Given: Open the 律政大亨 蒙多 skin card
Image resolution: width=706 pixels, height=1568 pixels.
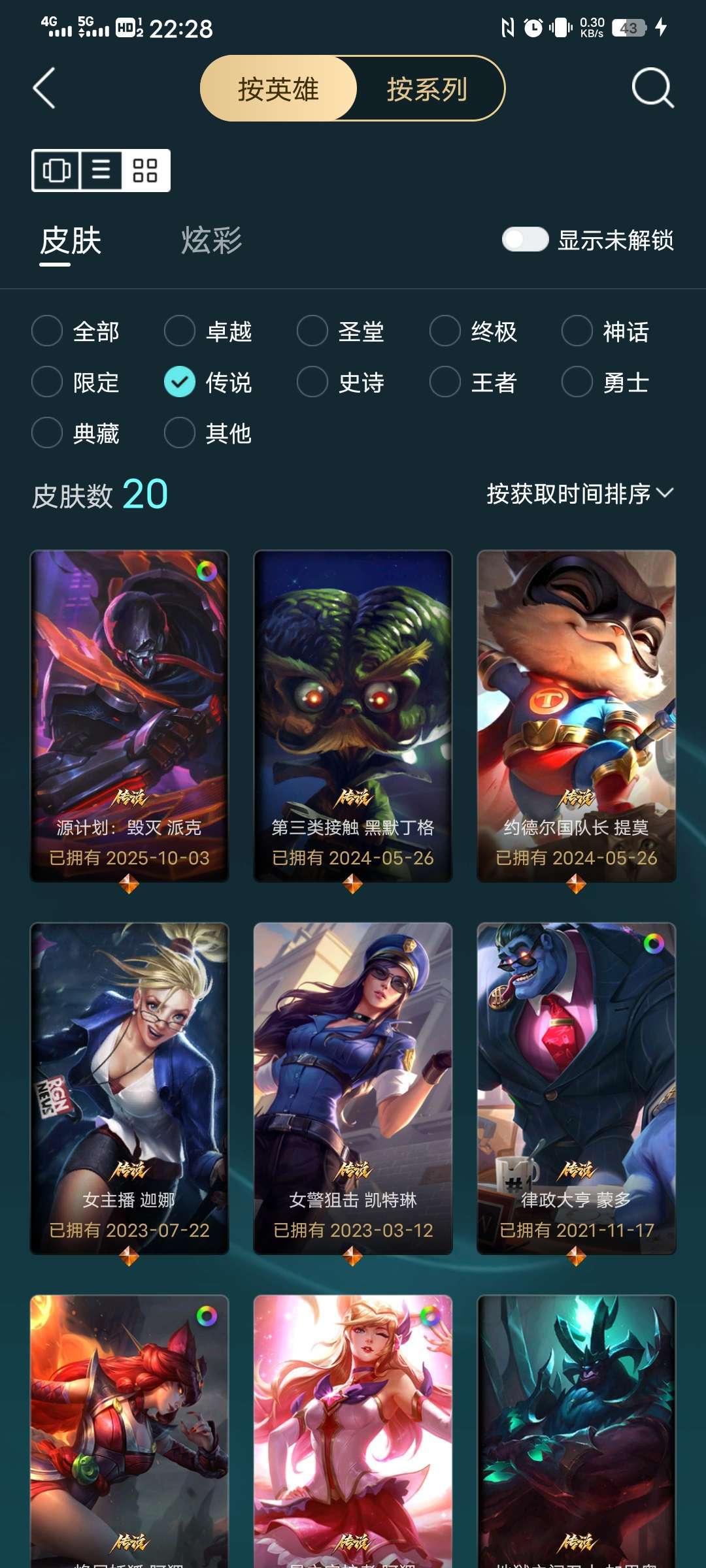Looking at the screenshot, I should click(577, 1088).
